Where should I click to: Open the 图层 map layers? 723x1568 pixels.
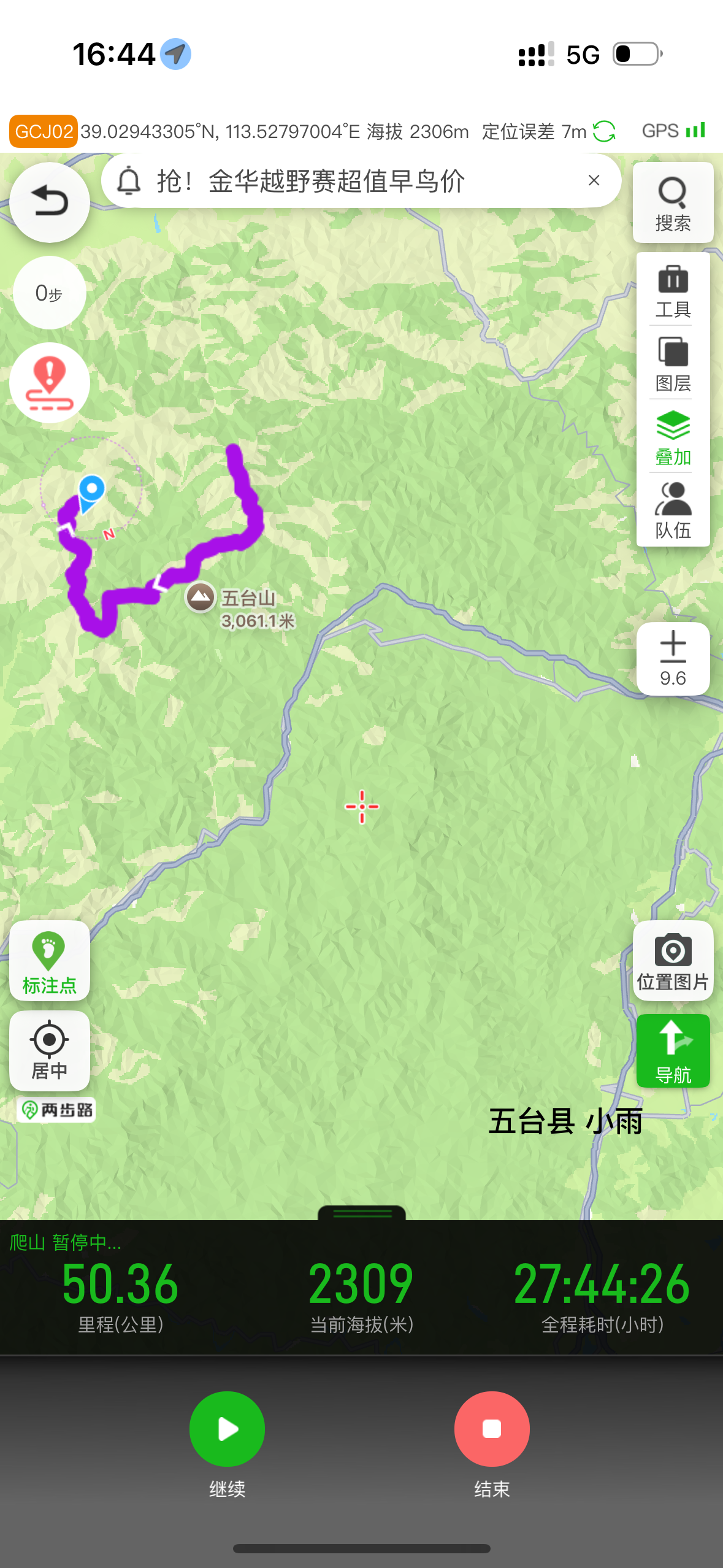[673, 364]
